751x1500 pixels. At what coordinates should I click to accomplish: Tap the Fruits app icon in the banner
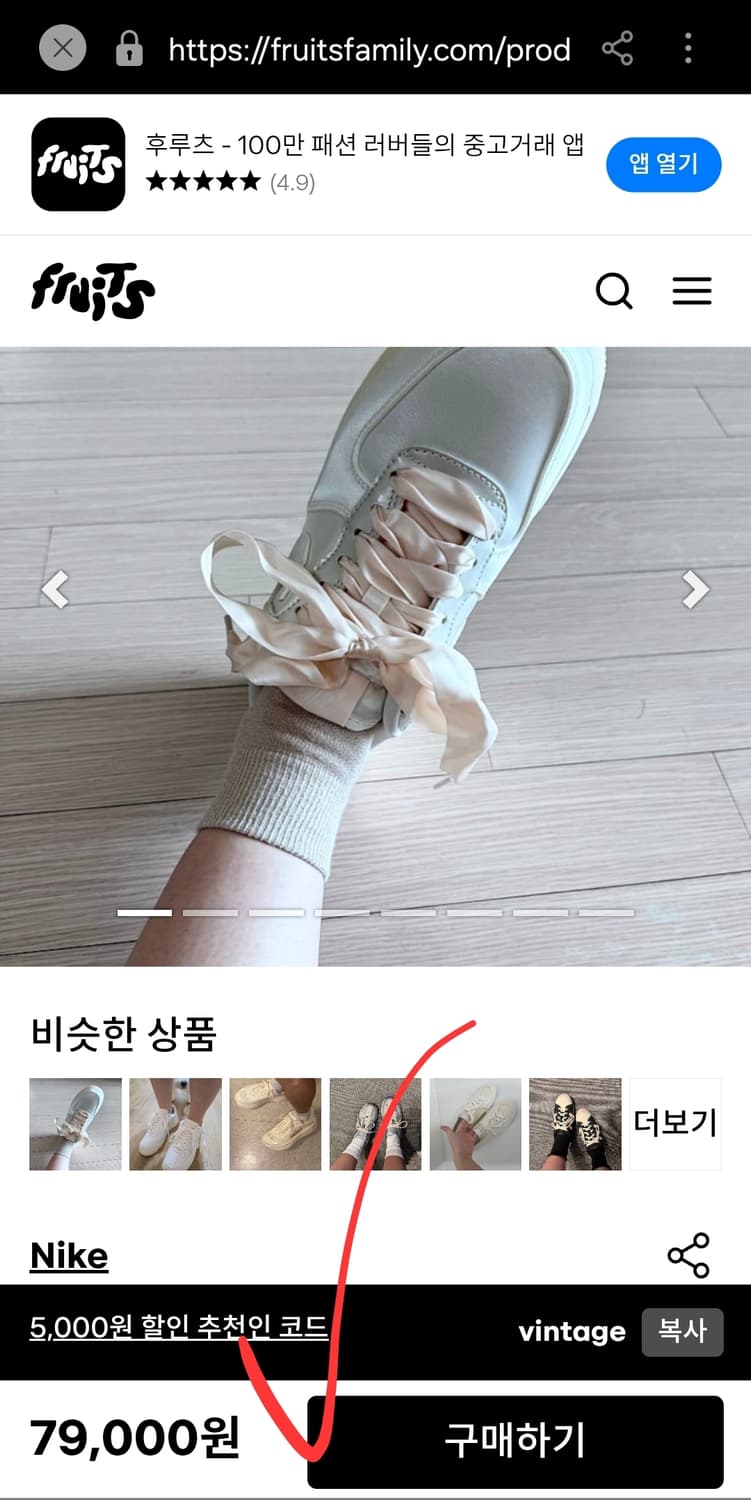pos(77,164)
